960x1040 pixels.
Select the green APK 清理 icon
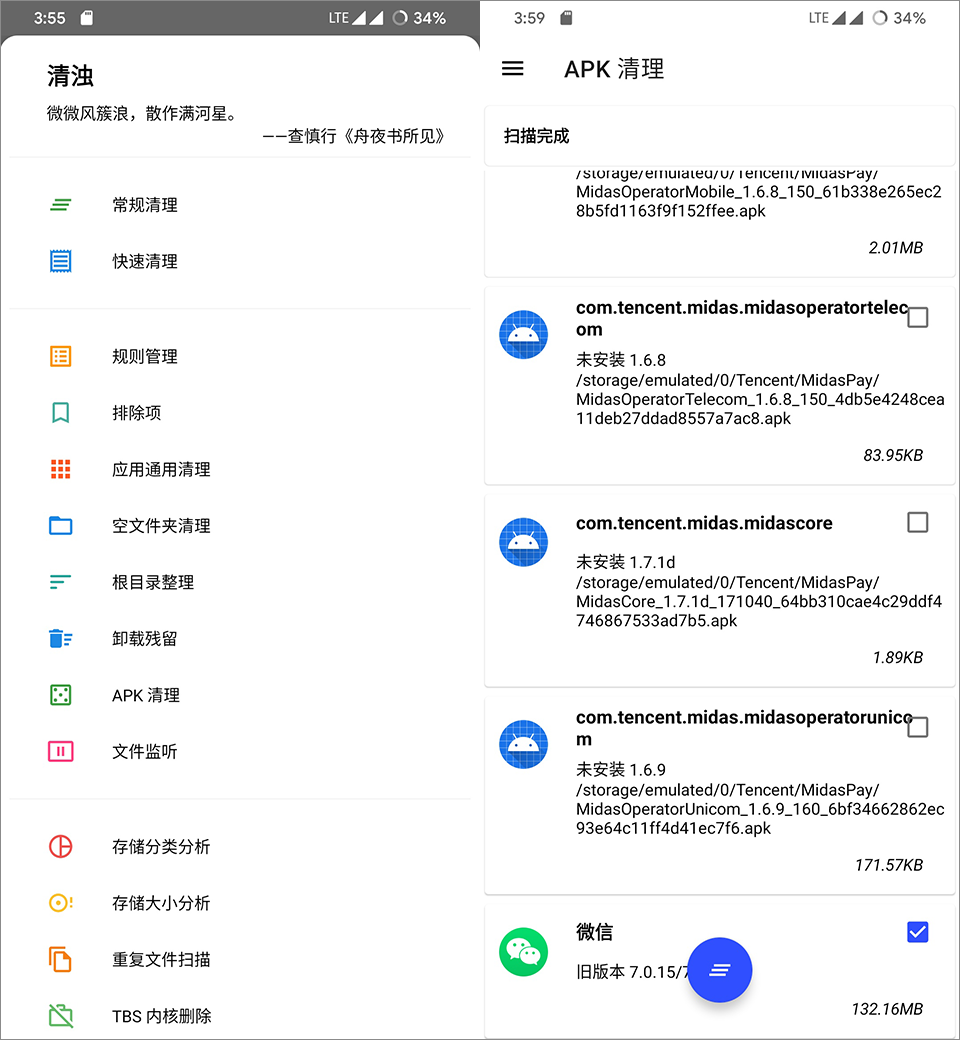[62, 695]
